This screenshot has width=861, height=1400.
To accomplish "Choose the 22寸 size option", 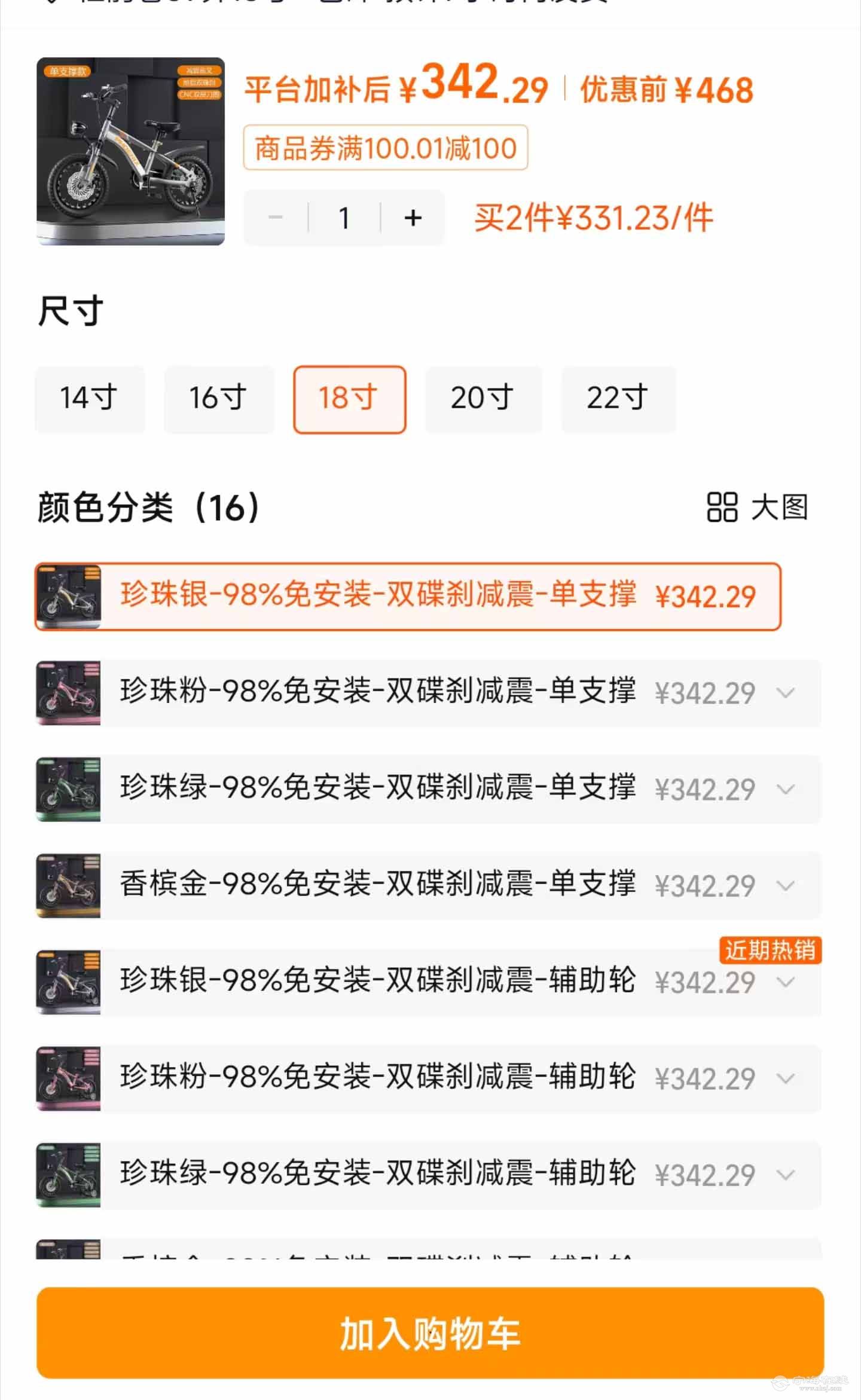I will click(x=618, y=399).
